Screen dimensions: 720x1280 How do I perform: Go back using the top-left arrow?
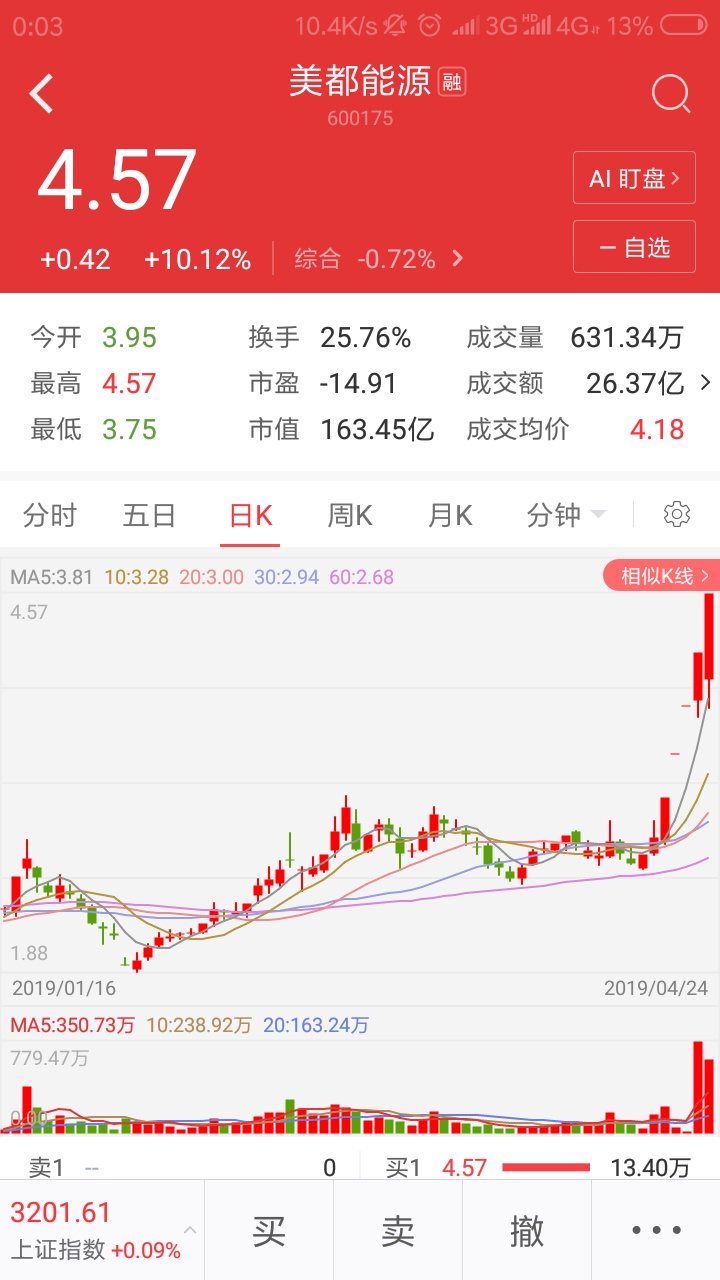tap(41, 94)
